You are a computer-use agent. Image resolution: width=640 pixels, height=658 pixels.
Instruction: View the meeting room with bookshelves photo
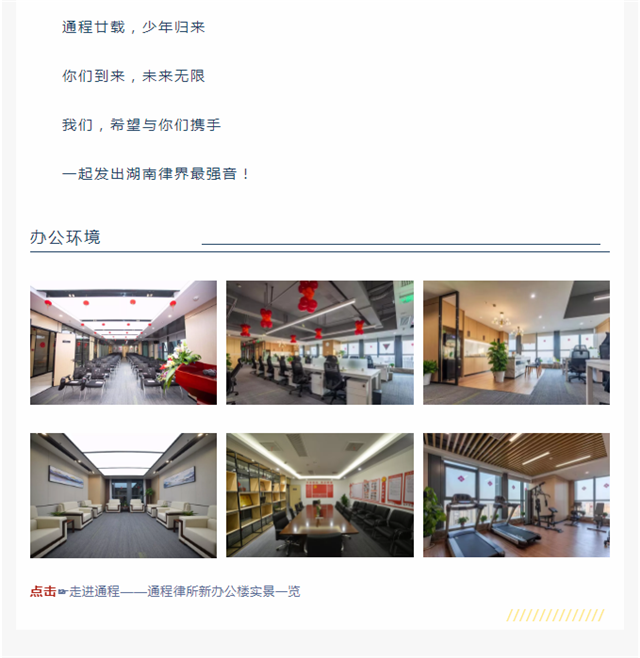coord(319,495)
